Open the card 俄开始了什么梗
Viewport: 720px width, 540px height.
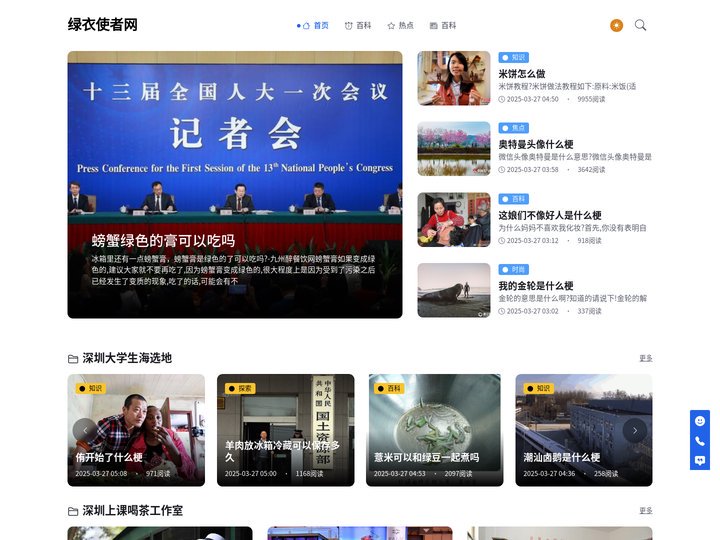(109, 457)
